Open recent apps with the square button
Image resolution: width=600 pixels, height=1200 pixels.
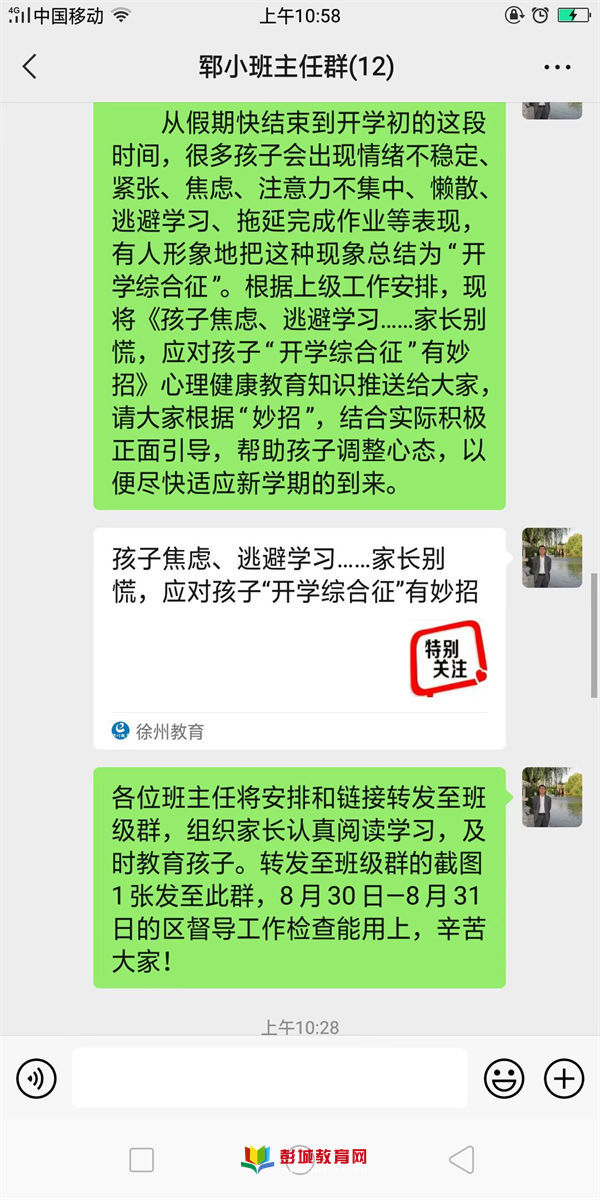(x=142, y=1160)
